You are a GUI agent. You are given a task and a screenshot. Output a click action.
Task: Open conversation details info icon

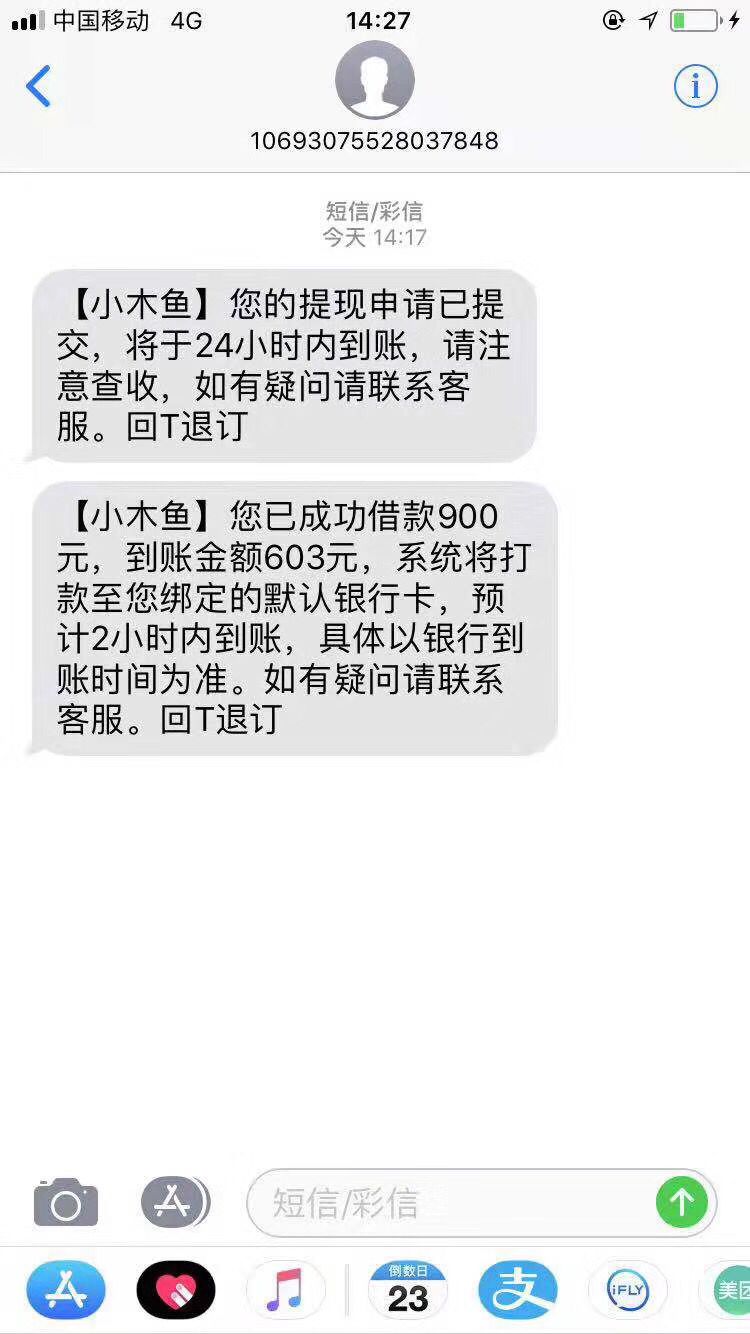(695, 86)
